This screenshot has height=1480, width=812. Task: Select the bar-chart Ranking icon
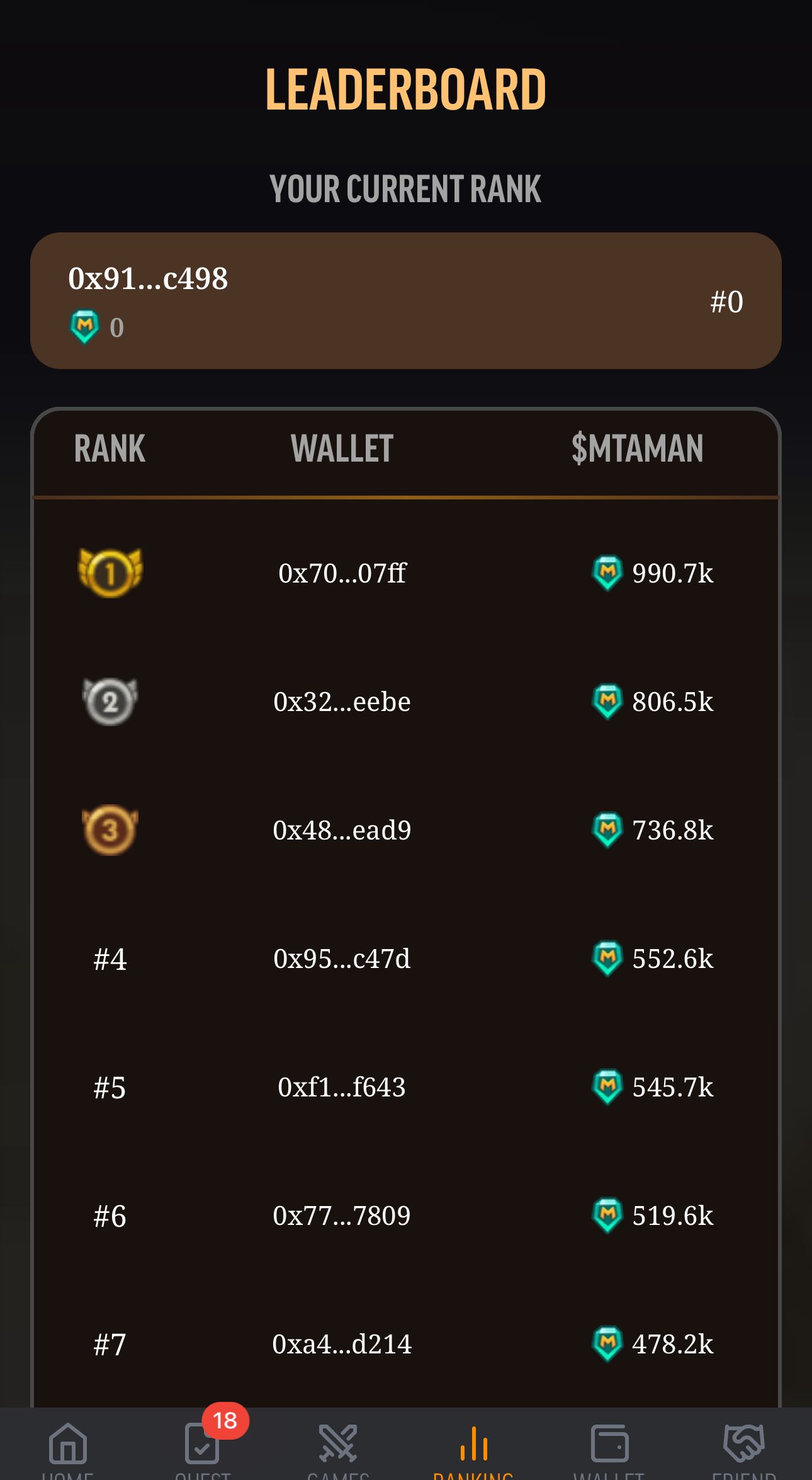(473, 1442)
